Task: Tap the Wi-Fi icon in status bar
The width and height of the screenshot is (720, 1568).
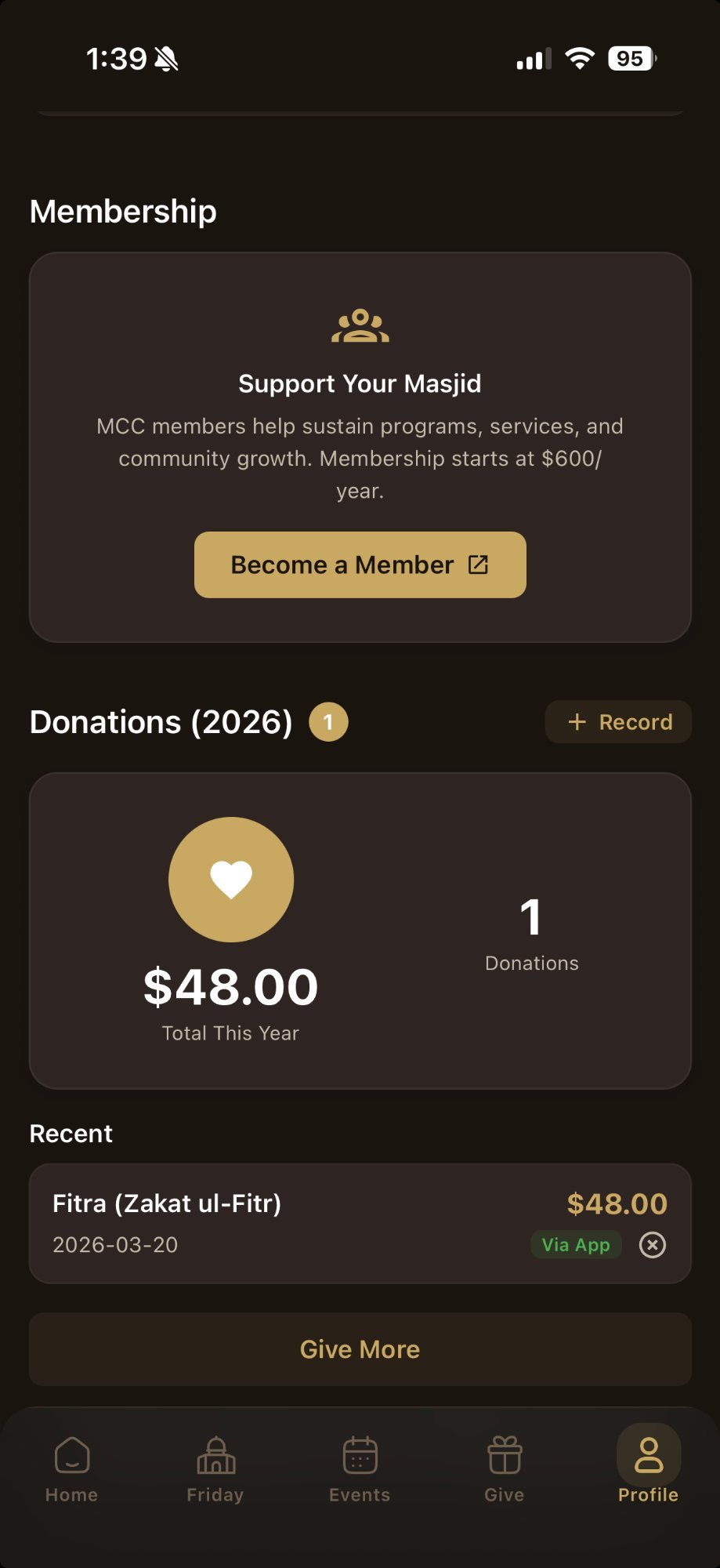Action: [x=578, y=57]
